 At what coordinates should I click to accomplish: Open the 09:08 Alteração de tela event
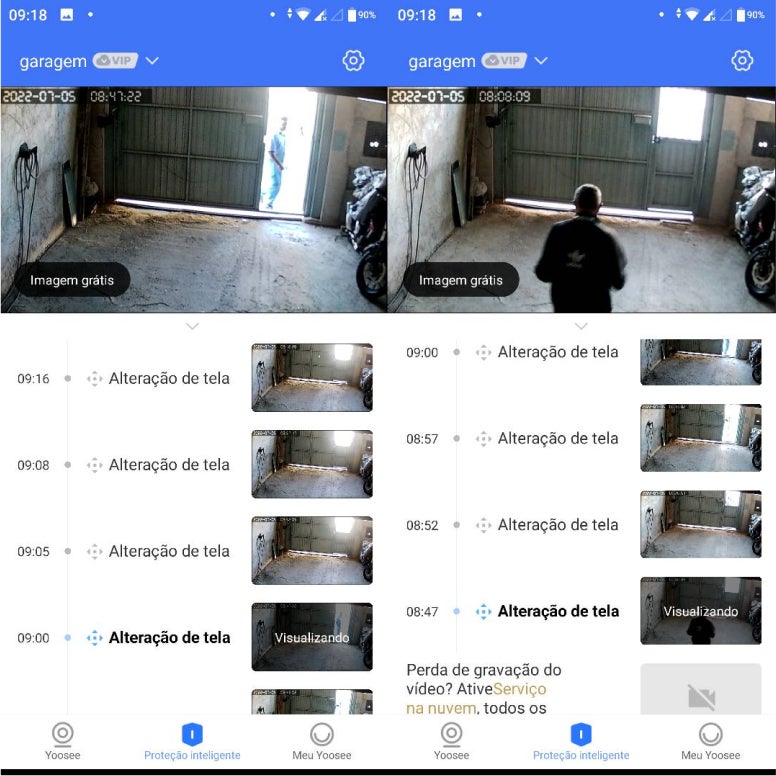(169, 465)
